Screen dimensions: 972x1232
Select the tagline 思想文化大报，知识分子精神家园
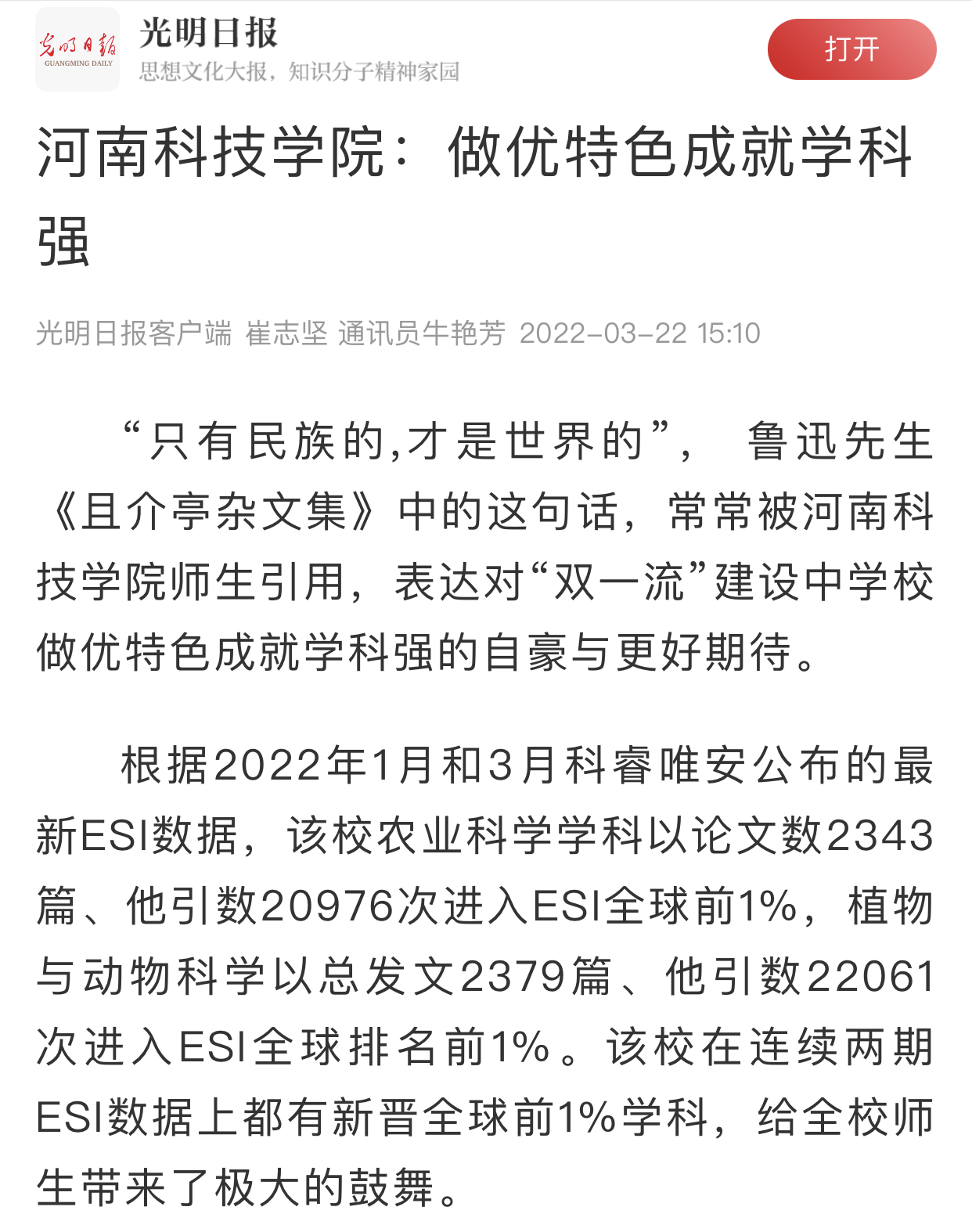click(x=301, y=70)
